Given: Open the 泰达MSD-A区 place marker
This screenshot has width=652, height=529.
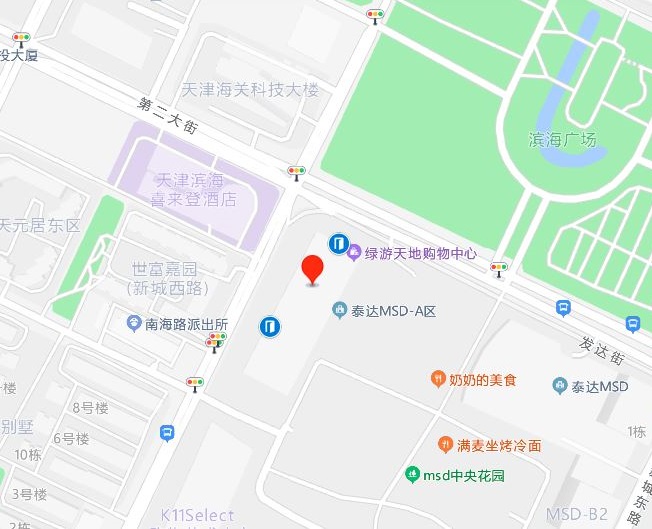Looking at the screenshot, I should coord(339,311).
